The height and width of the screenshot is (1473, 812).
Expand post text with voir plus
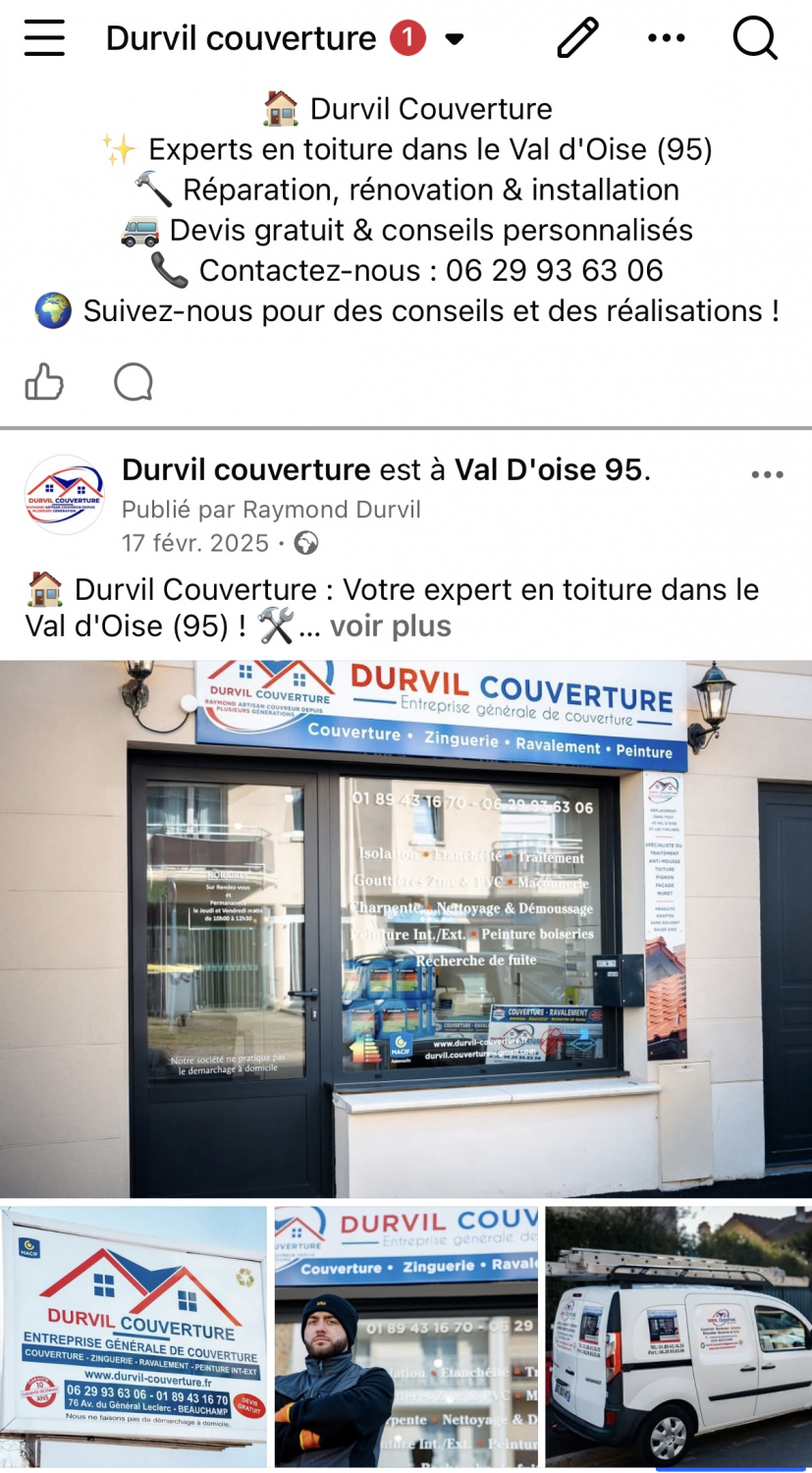pos(390,627)
